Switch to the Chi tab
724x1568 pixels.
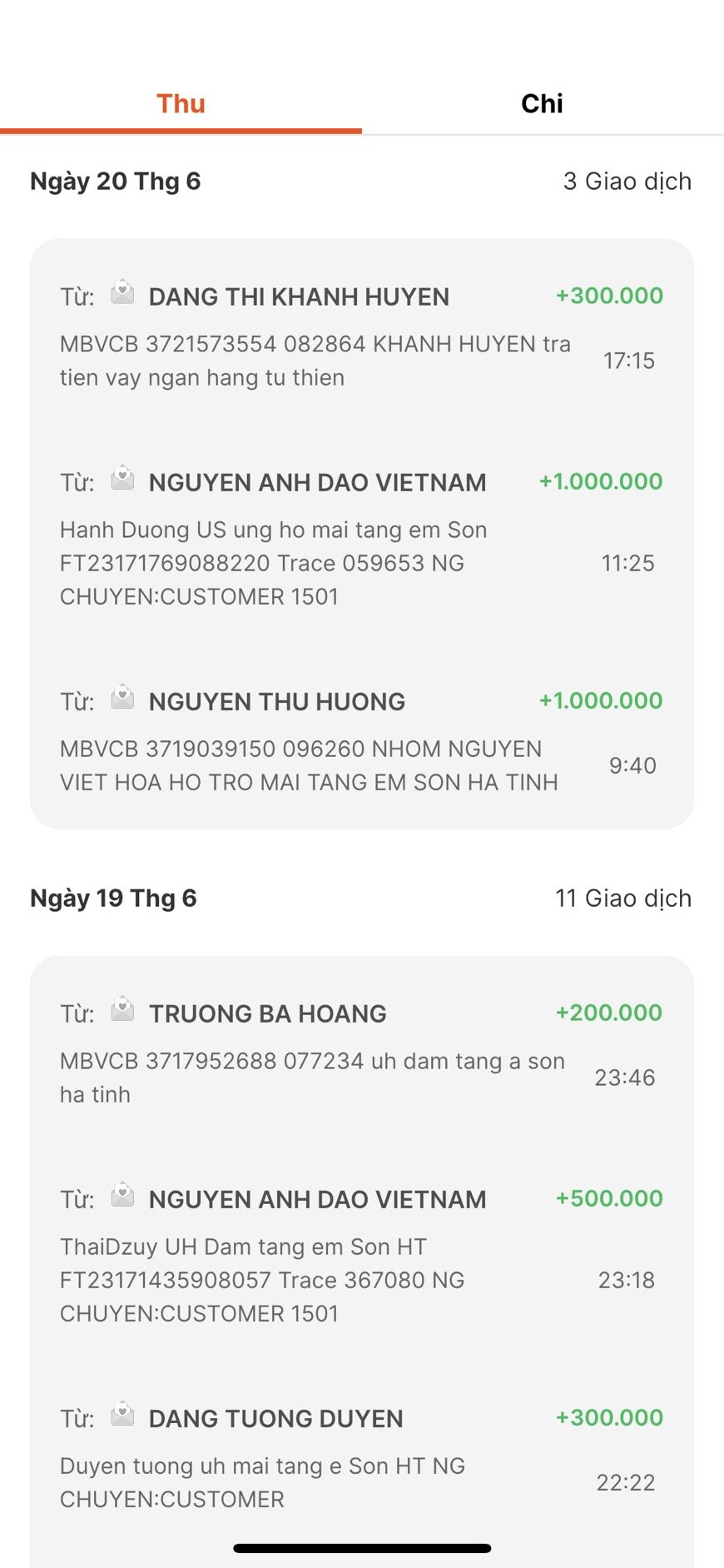[x=542, y=103]
